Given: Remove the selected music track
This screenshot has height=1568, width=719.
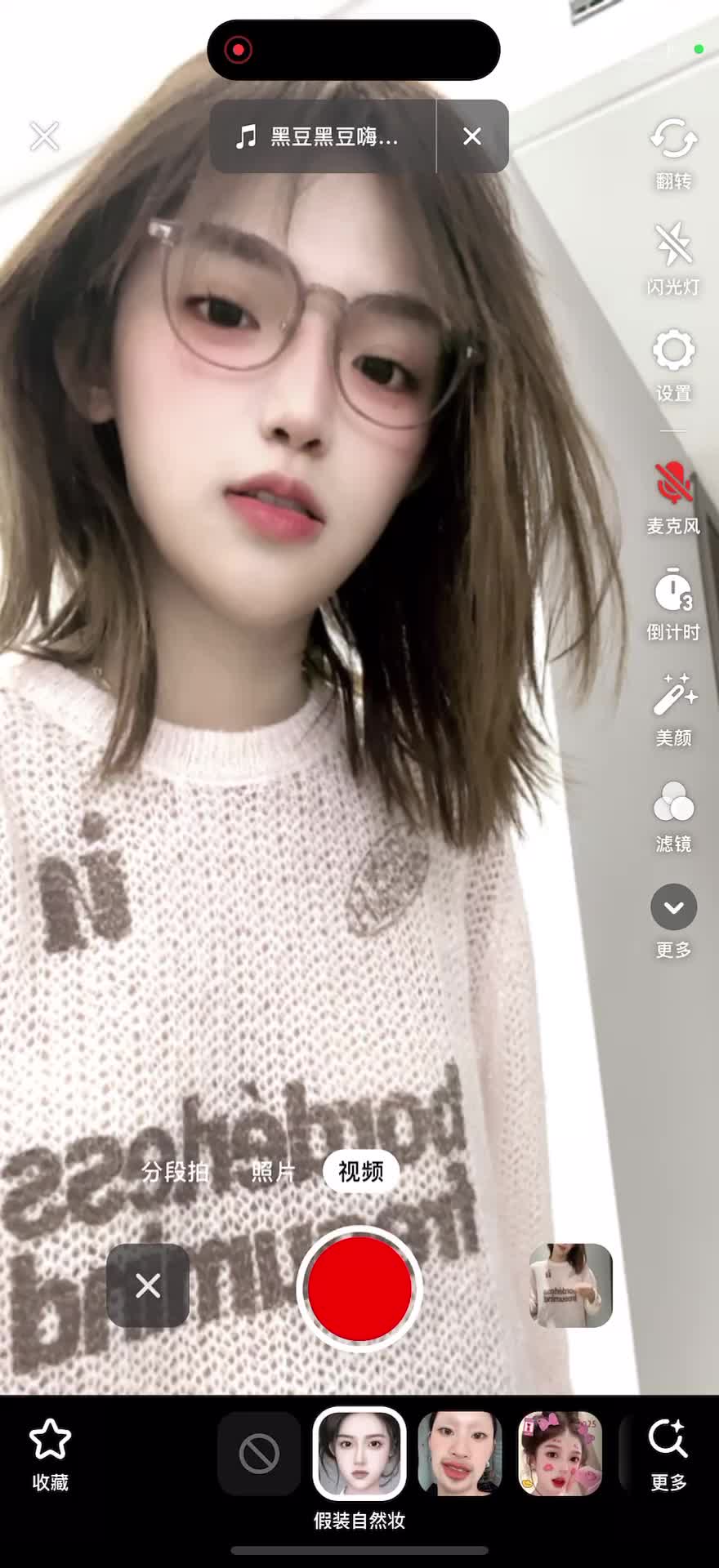Looking at the screenshot, I should 472,136.
